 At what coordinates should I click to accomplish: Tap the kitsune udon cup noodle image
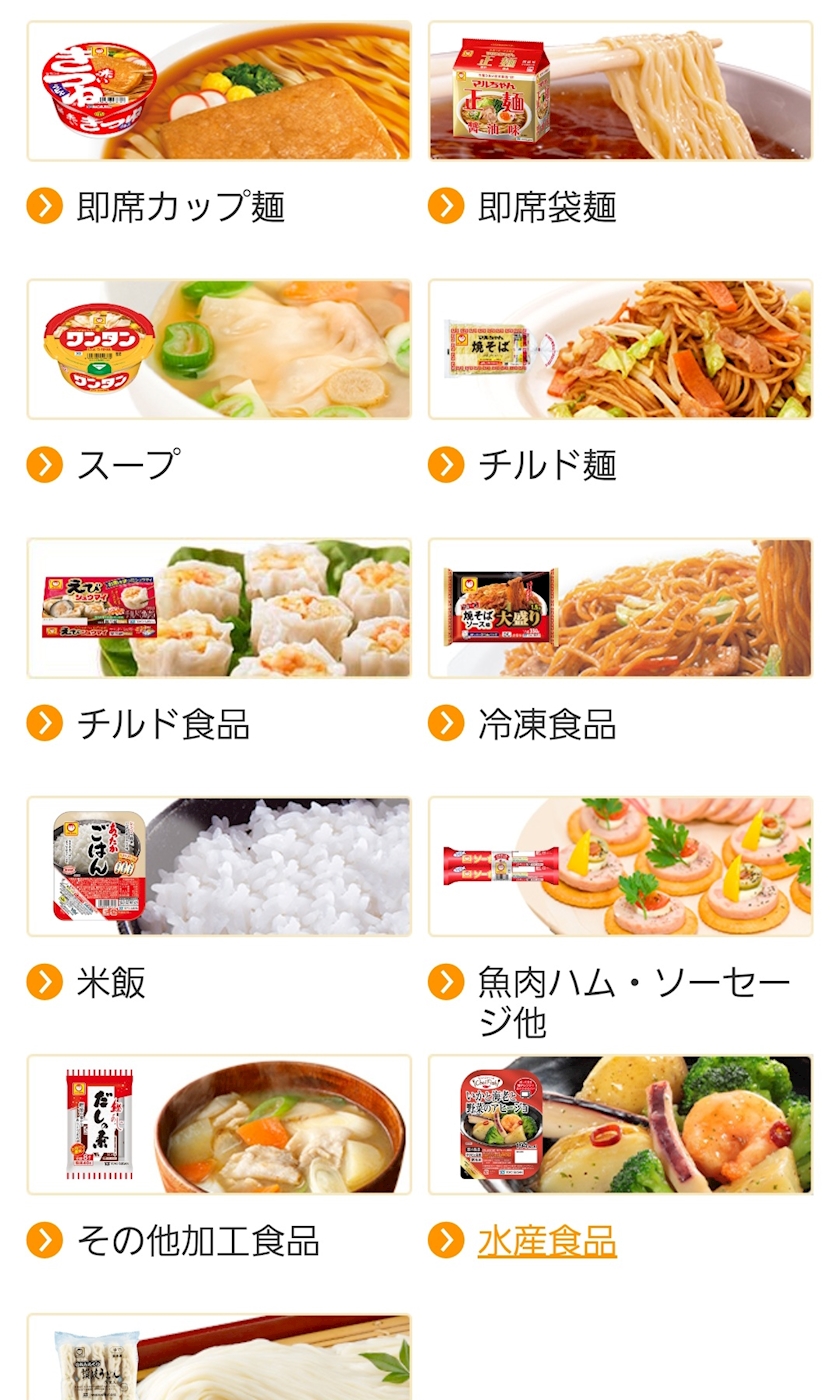219,91
